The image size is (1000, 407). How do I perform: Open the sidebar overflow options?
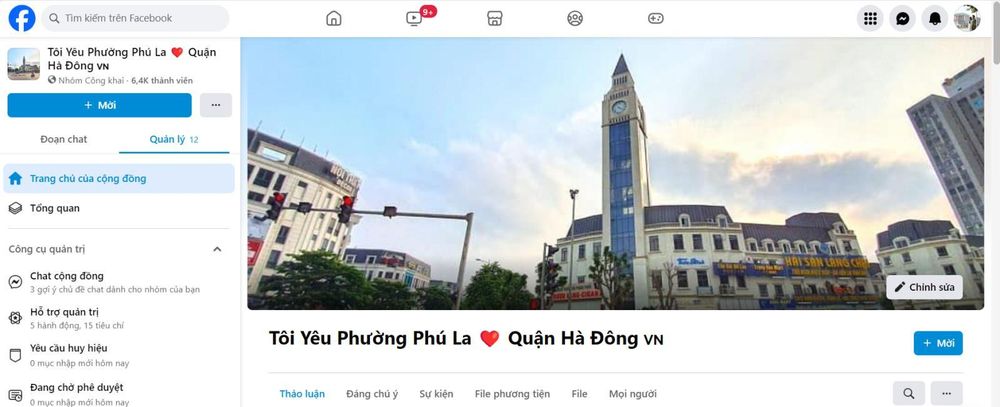point(216,105)
